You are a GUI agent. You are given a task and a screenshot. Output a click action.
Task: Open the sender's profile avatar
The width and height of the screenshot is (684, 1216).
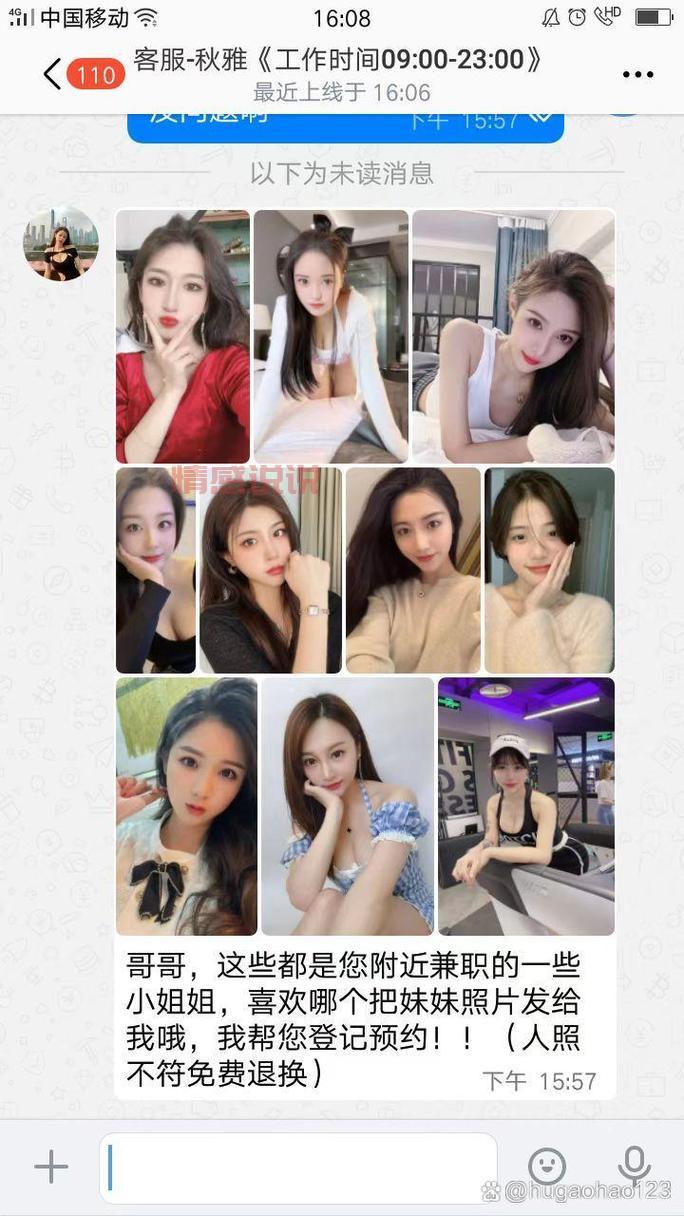[x=60, y=244]
